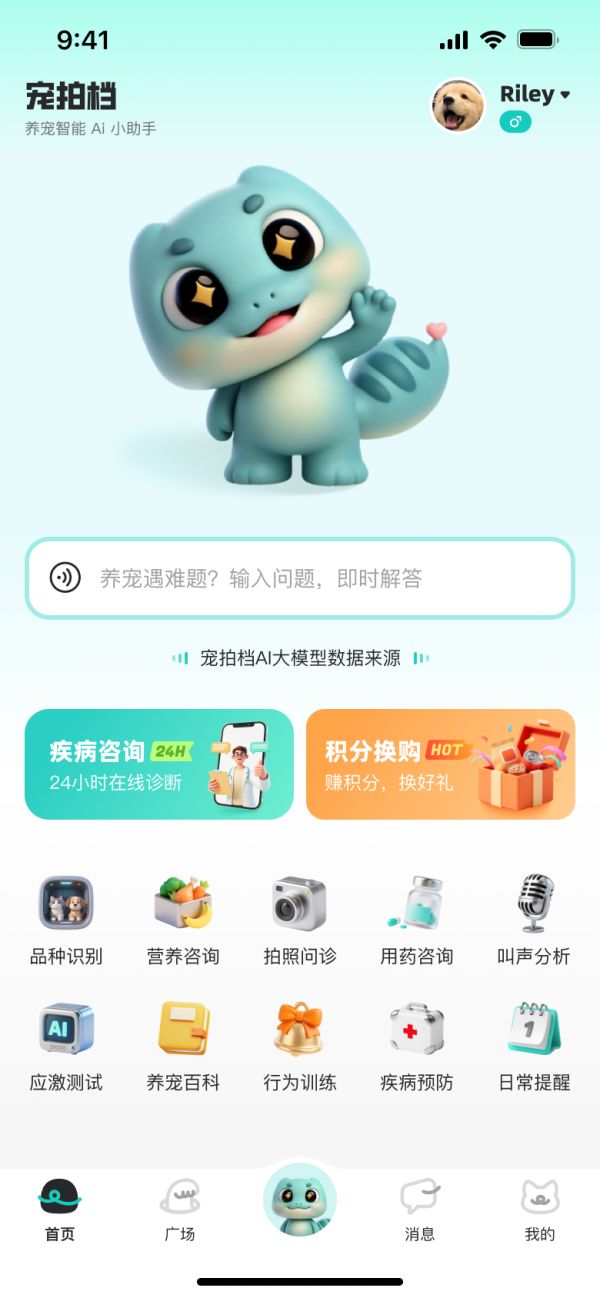Tap the pet question input field
This screenshot has height=1298, width=600.
320,578
